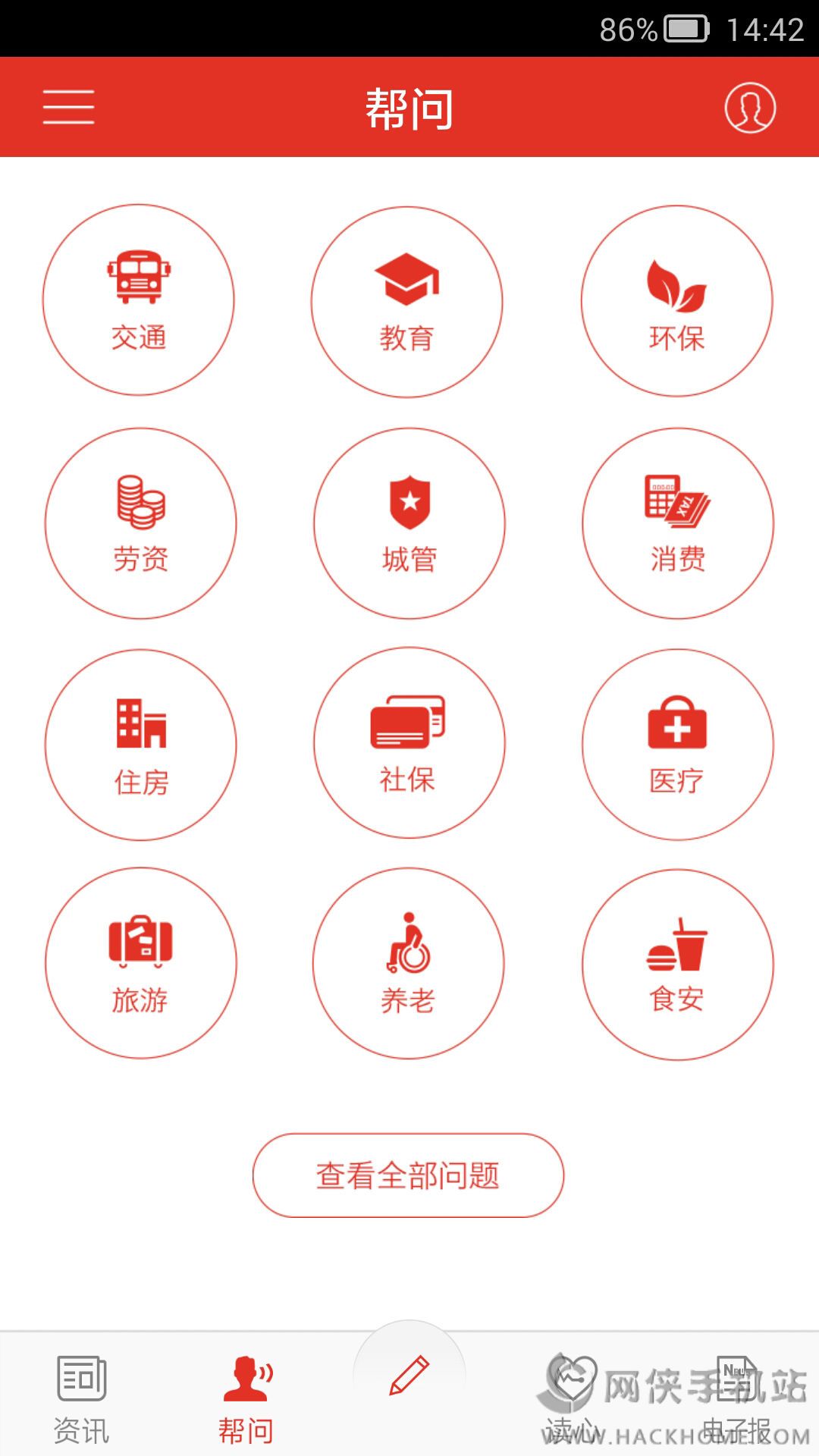Viewport: 819px width, 1456px height.
Task: View all questions via 查看全部问题
Action: click(x=408, y=1175)
